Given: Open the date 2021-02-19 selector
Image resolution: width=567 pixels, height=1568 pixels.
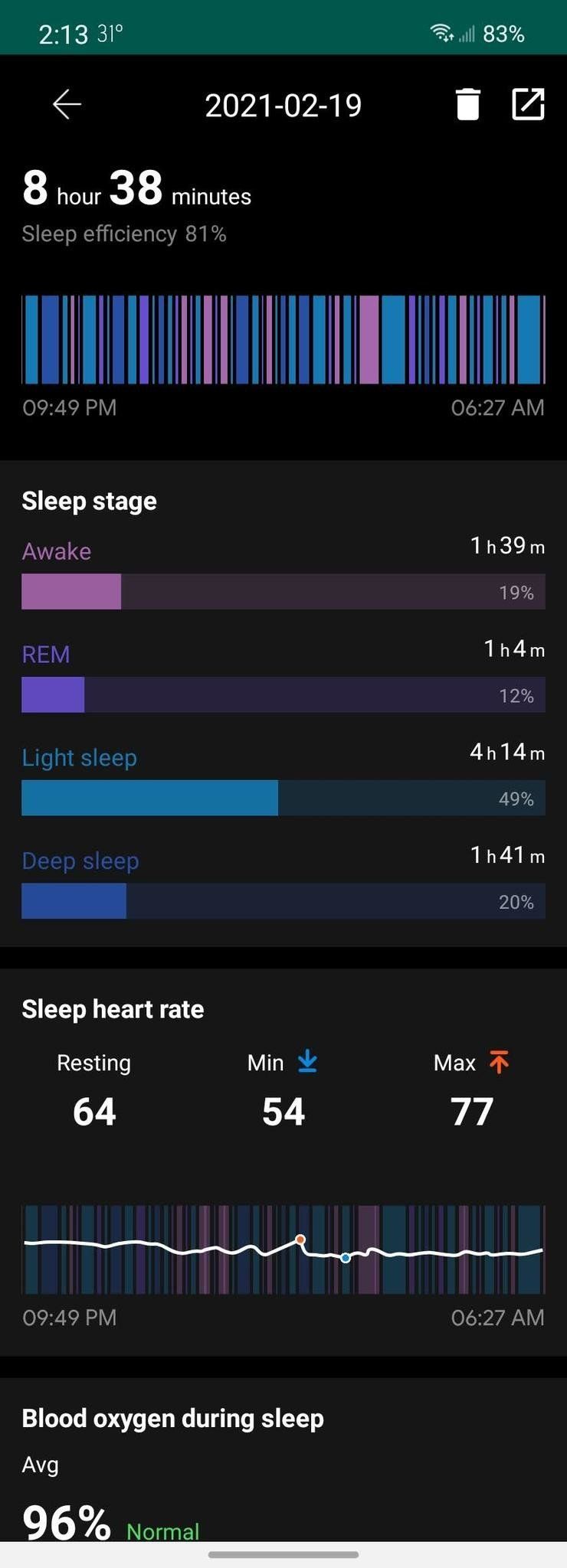Looking at the screenshot, I should [283, 105].
